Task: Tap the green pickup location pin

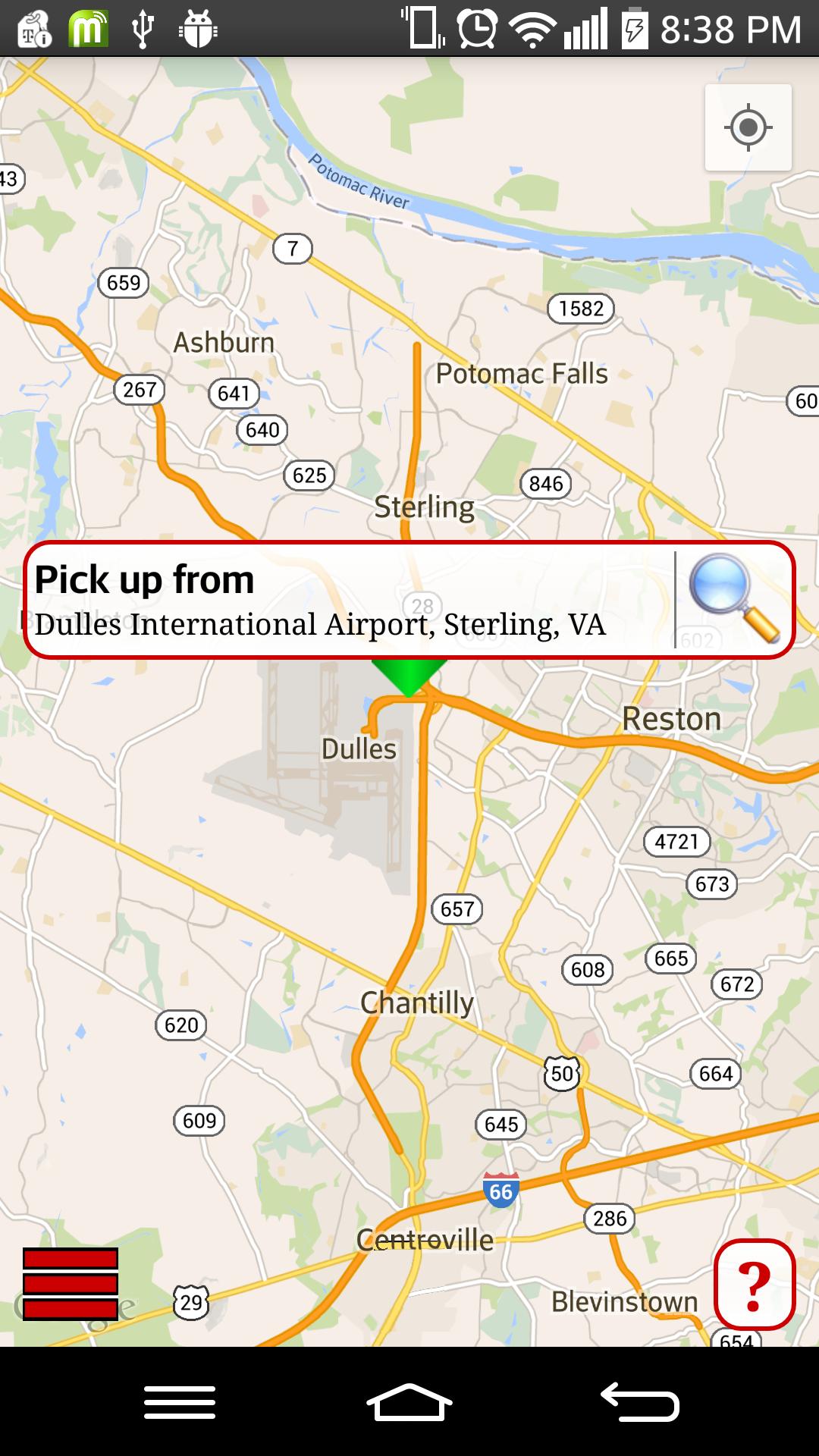Action: (409, 675)
